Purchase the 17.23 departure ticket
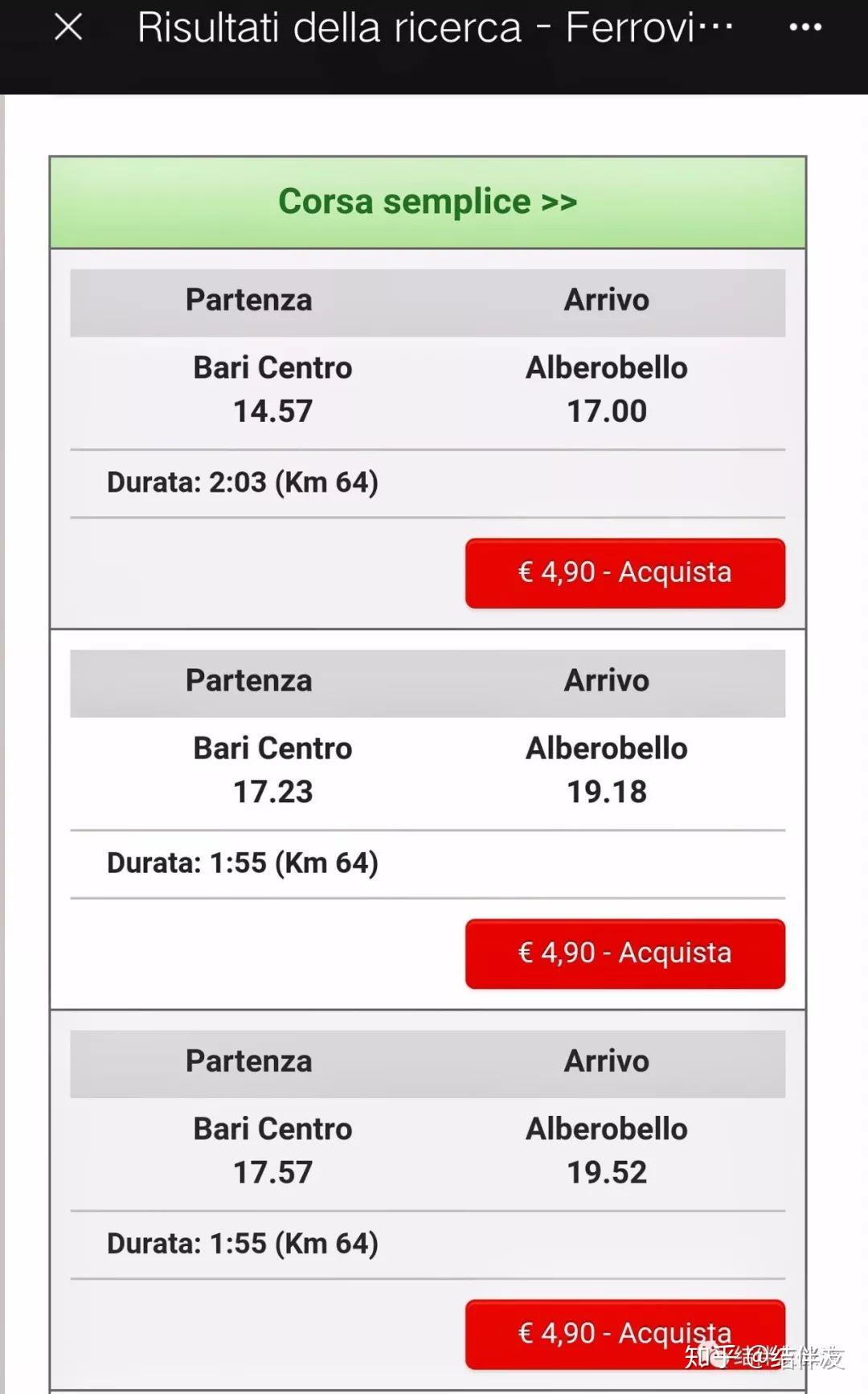 (625, 953)
